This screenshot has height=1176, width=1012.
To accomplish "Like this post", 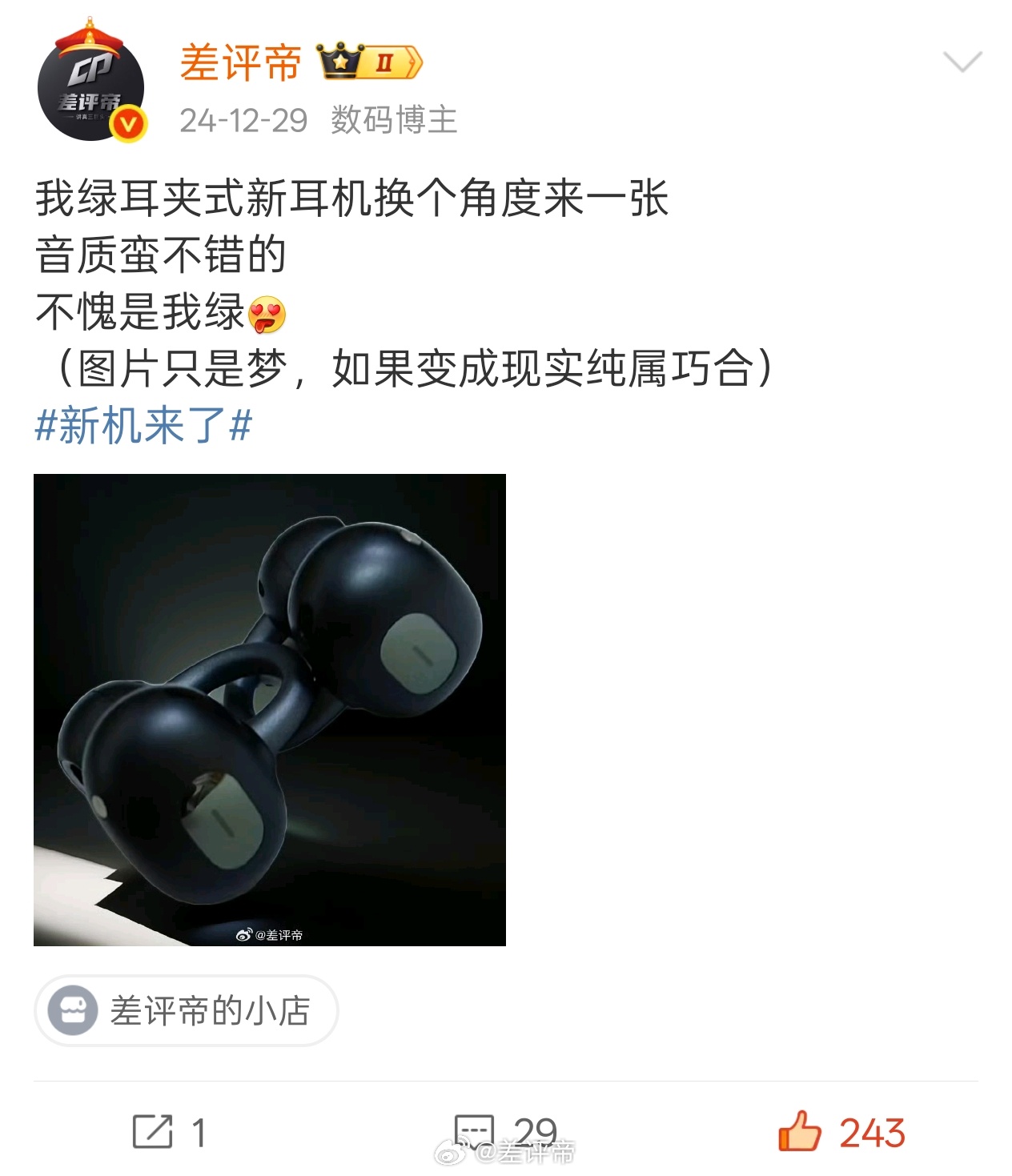I will coord(841,1132).
